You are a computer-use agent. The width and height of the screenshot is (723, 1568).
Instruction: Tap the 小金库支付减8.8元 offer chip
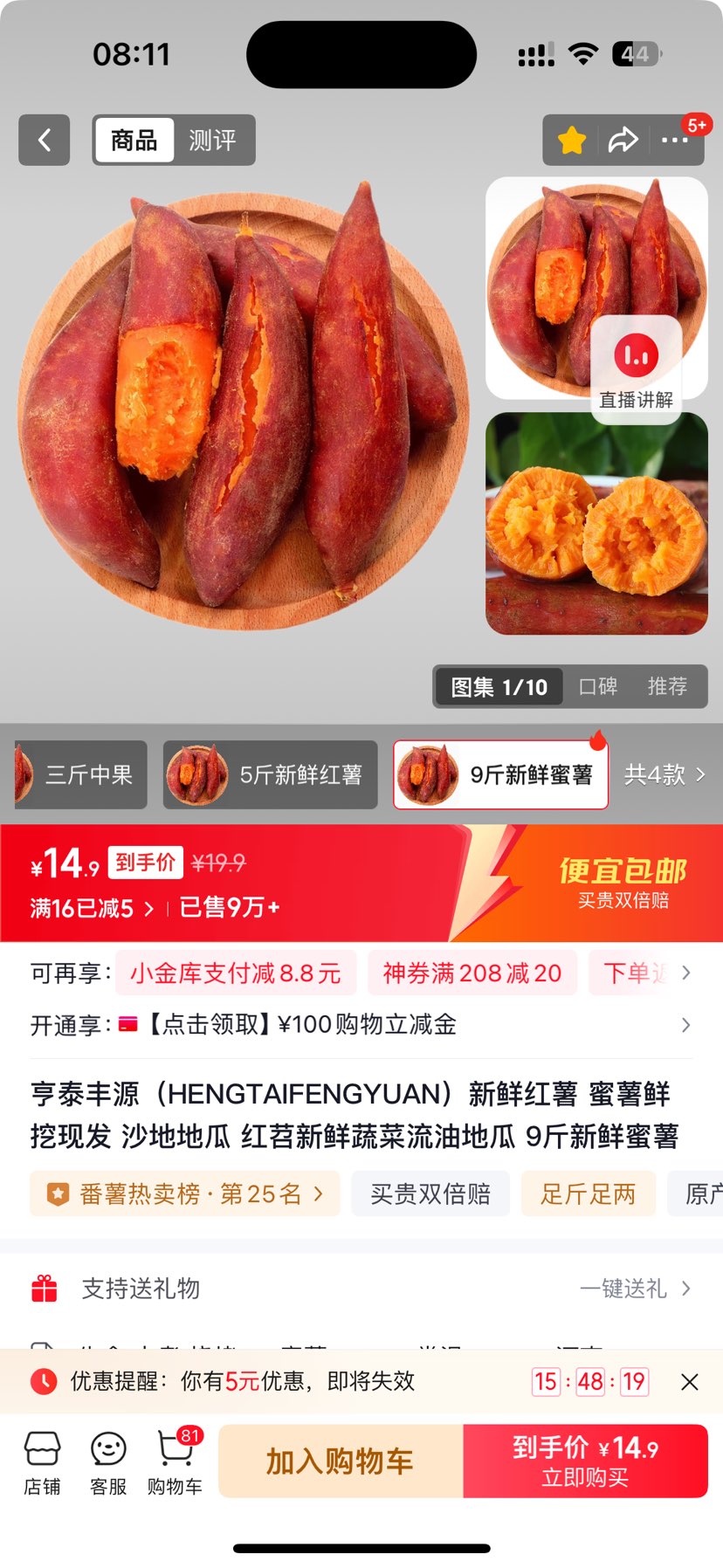point(236,973)
